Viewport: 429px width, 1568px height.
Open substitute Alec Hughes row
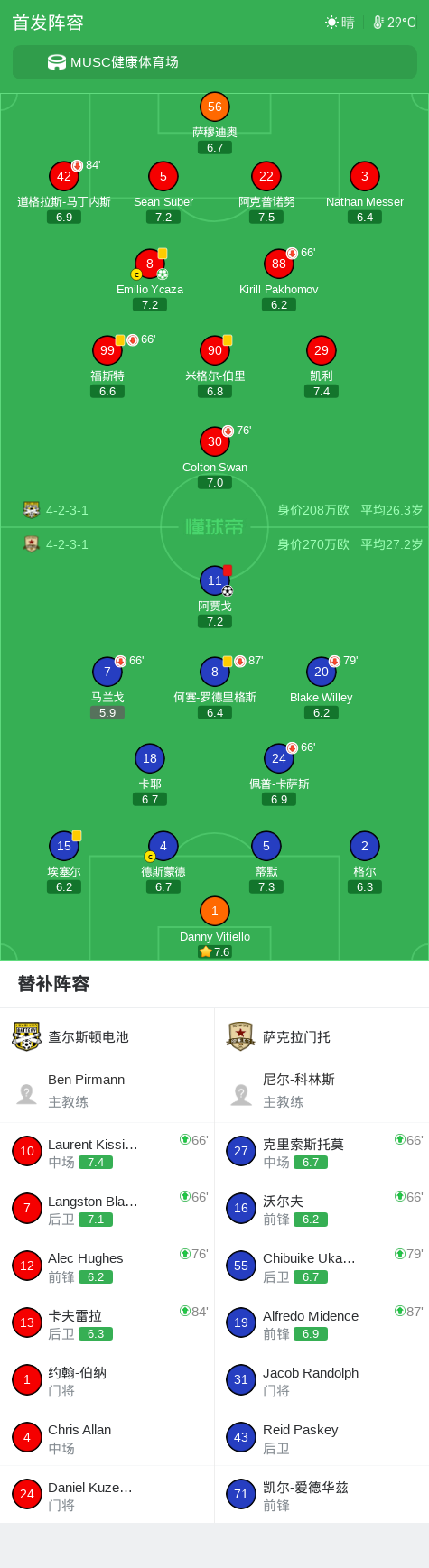pyautogui.click(x=107, y=1266)
